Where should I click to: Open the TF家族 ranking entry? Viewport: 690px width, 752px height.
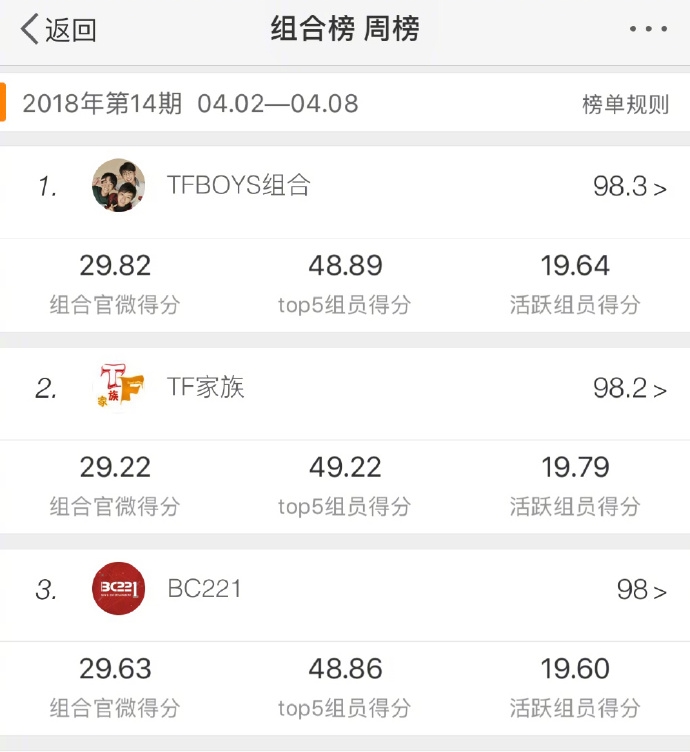(345, 388)
